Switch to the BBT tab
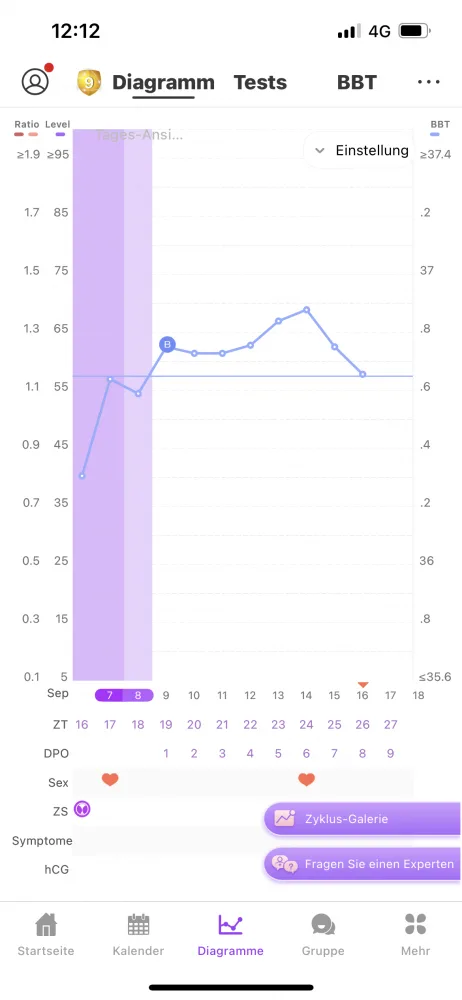Image resolution: width=462 pixels, height=1000 pixels. click(357, 82)
